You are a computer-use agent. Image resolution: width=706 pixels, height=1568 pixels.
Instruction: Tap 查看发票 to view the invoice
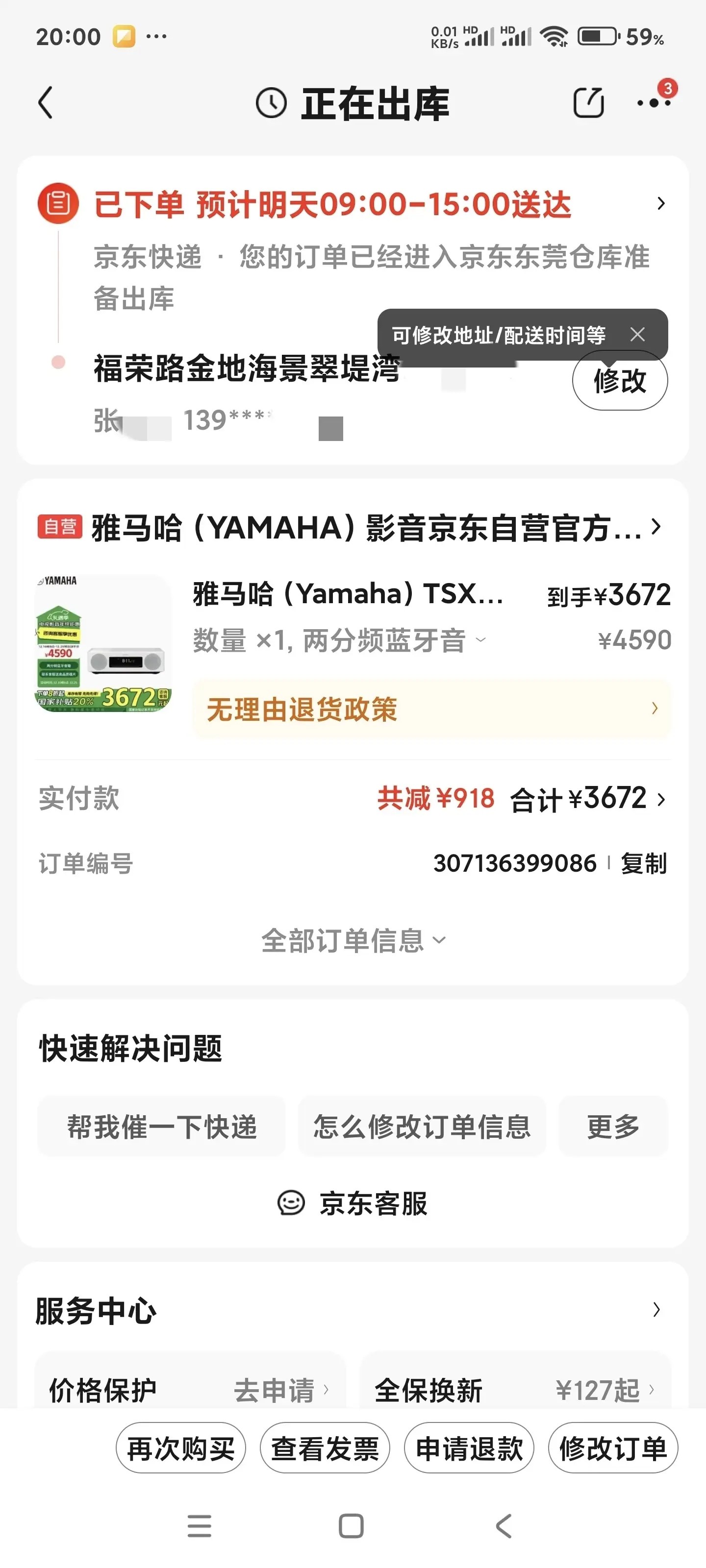(325, 1448)
